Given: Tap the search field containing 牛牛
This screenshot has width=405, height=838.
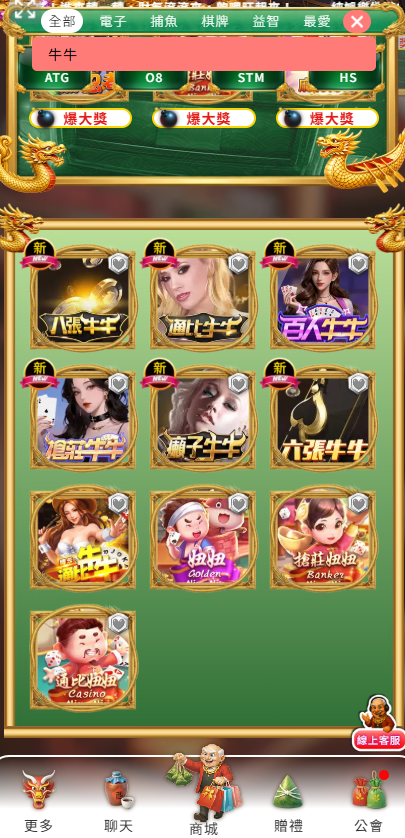Looking at the screenshot, I should tap(204, 54).
